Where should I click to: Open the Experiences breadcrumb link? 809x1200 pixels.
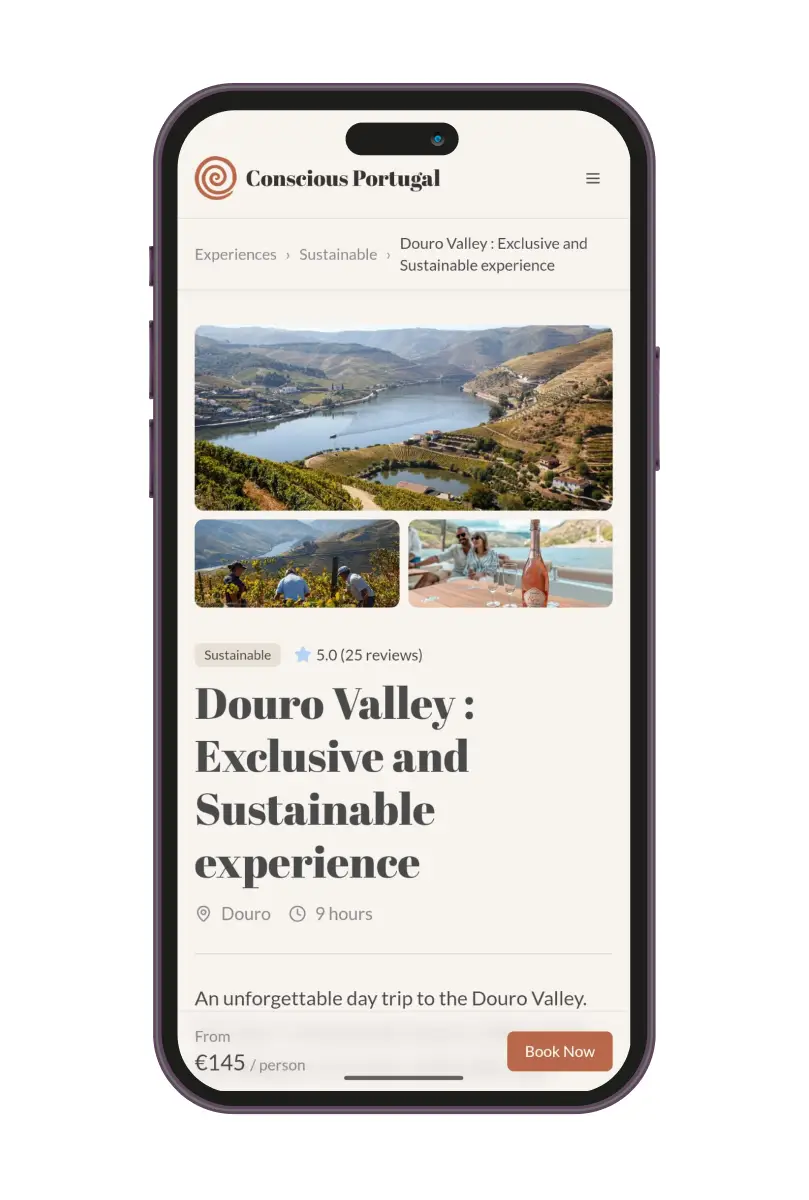(x=235, y=255)
